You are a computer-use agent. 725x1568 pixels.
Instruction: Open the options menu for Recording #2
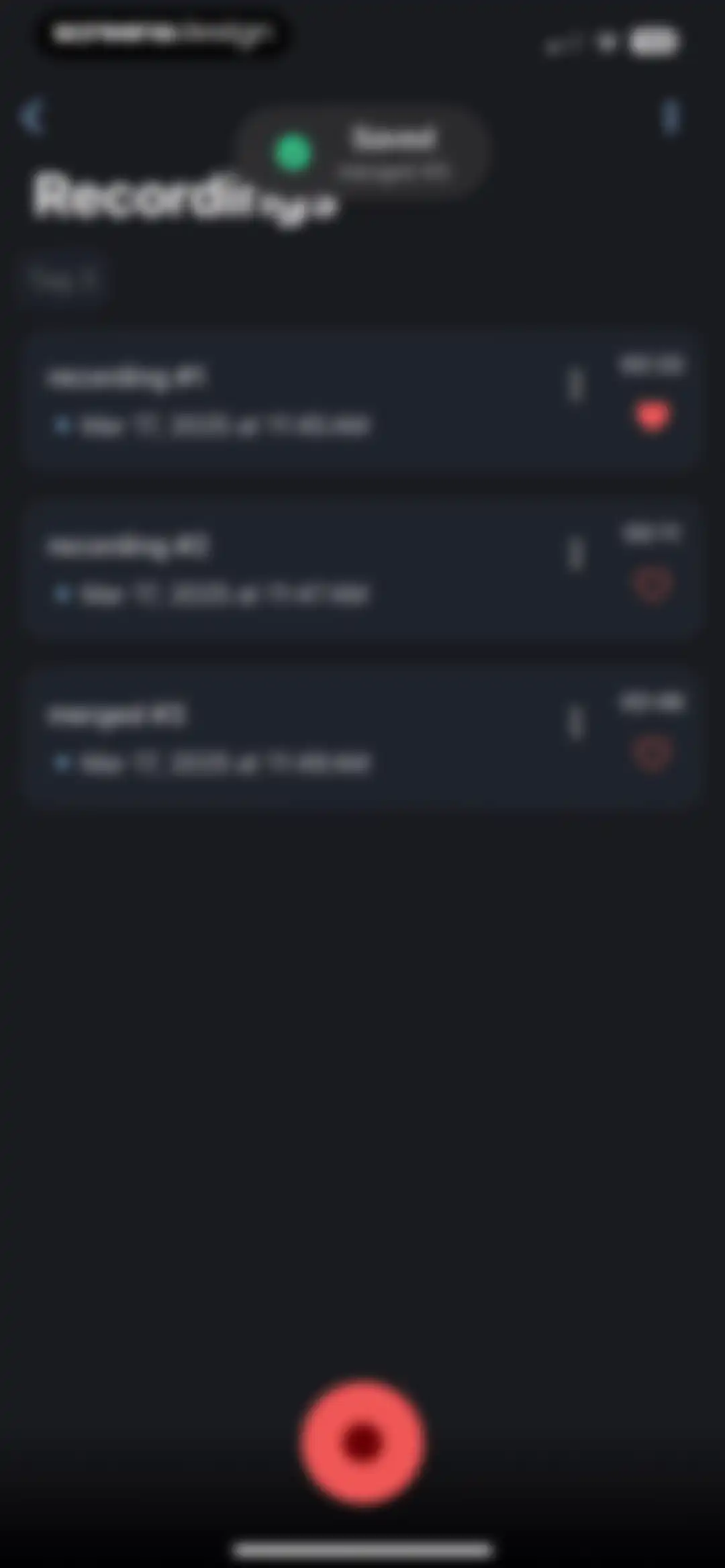[575, 554]
